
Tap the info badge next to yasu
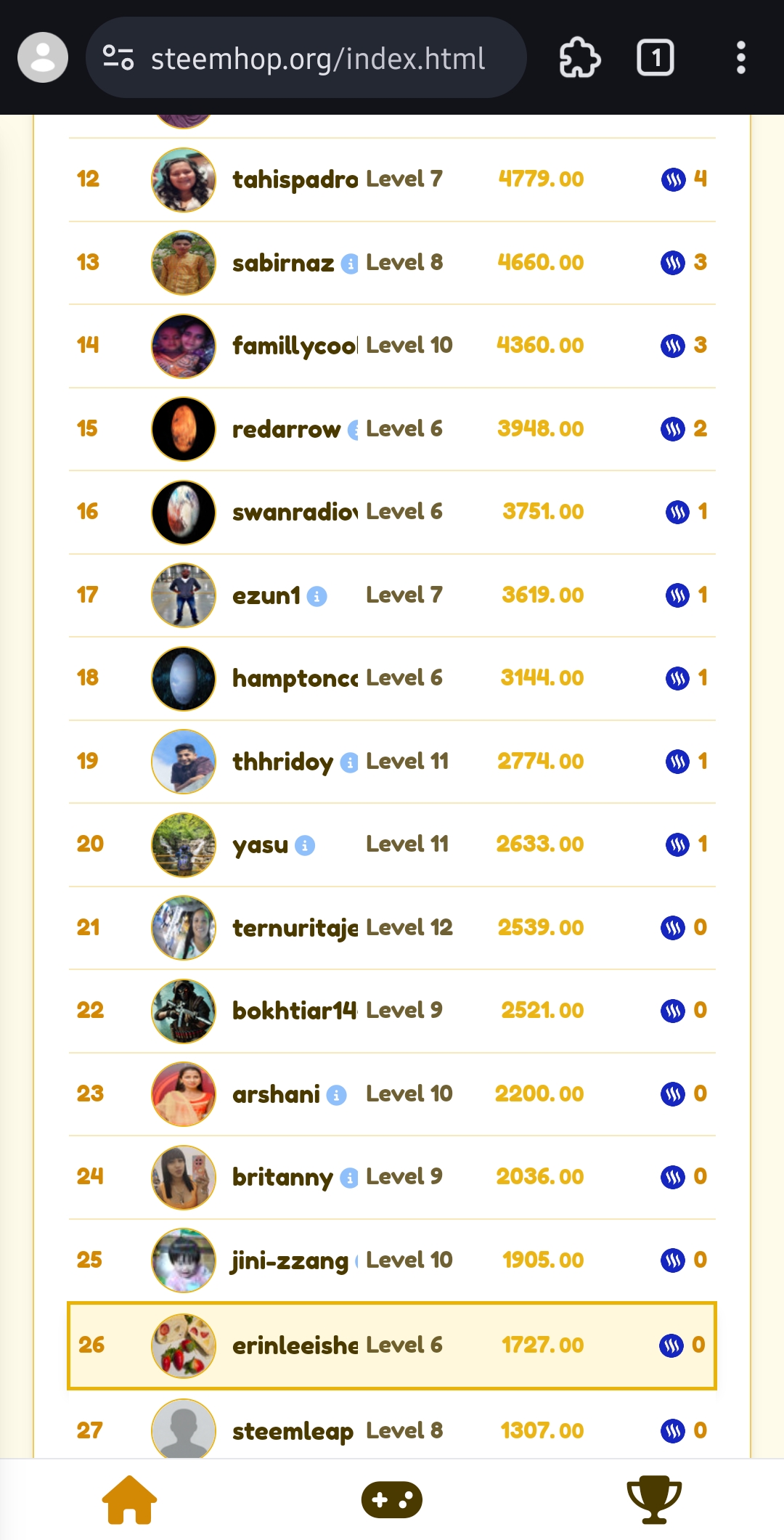[x=305, y=846]
